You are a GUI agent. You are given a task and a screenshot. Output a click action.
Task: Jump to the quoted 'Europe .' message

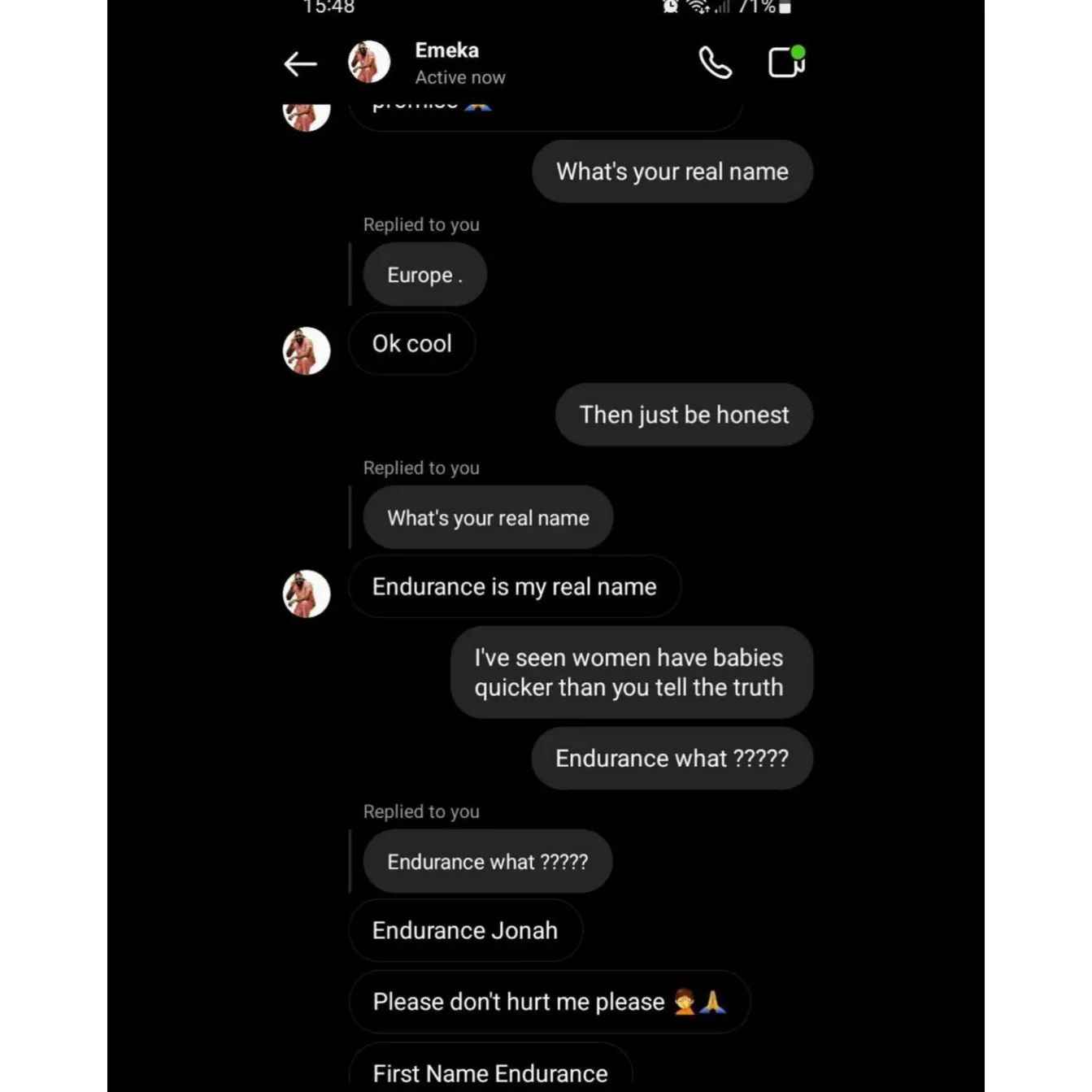[x=424, y=275]
